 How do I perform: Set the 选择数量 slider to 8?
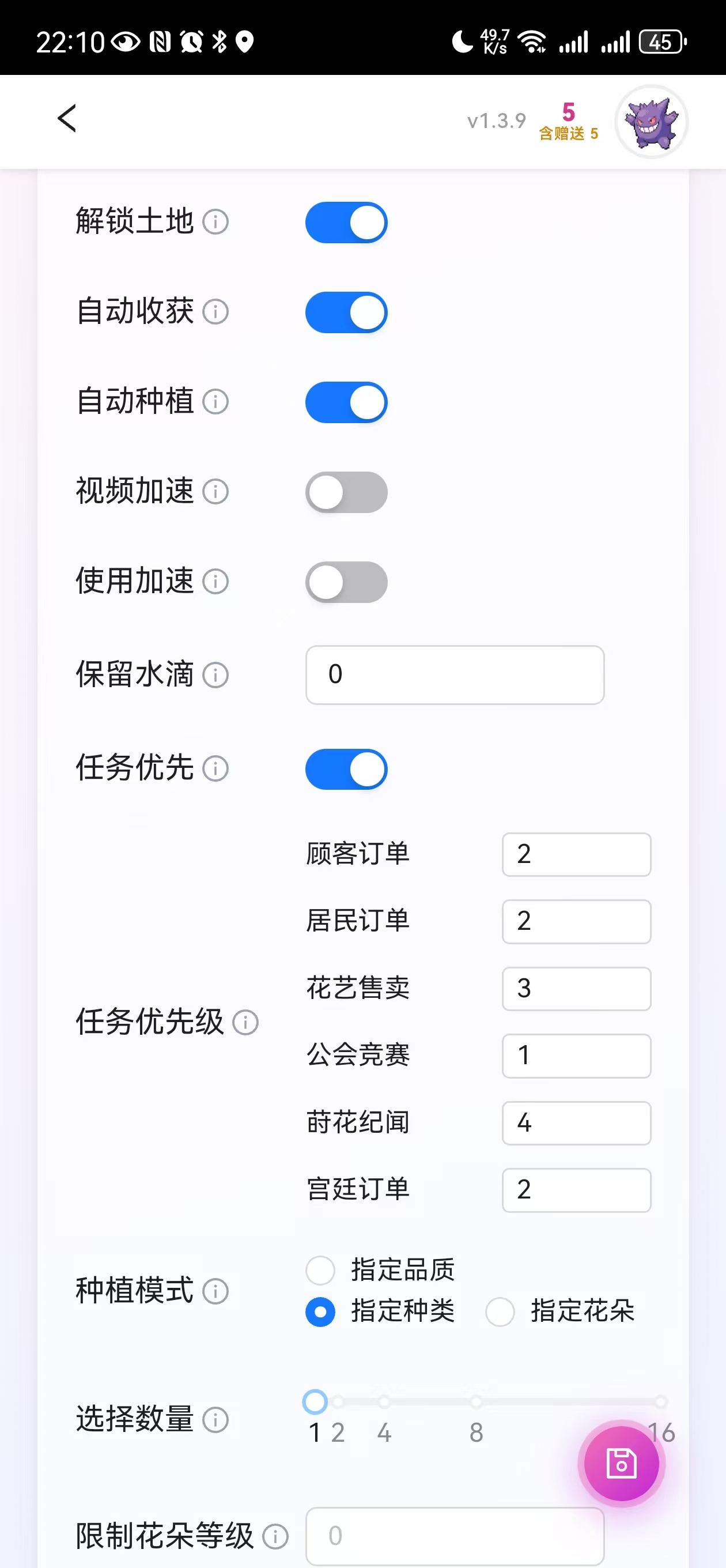[476, 1401]
